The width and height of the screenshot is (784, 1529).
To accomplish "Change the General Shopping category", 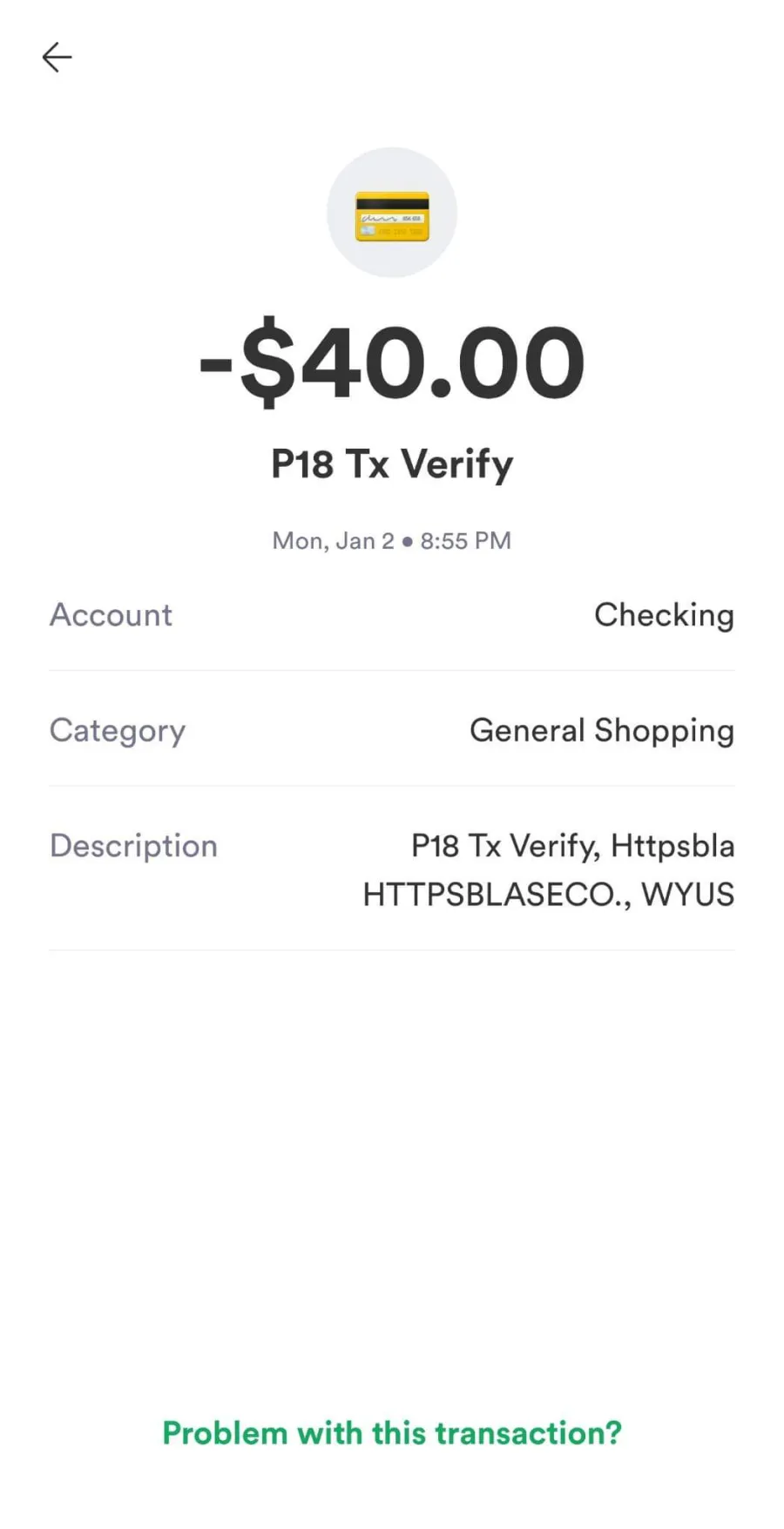I will pos(392,729).
